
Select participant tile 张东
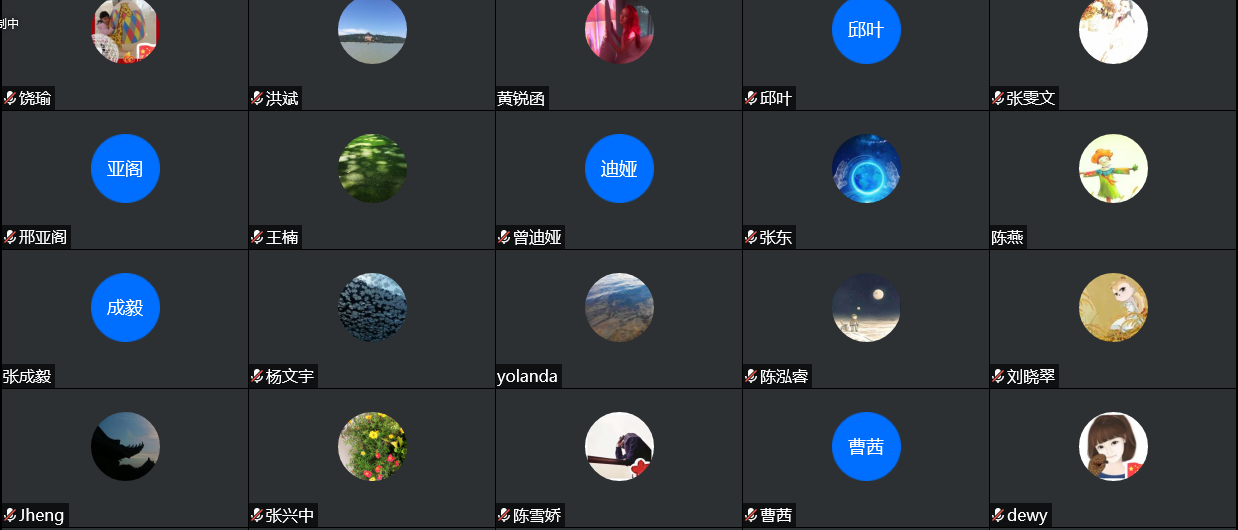tap(866, 180)
